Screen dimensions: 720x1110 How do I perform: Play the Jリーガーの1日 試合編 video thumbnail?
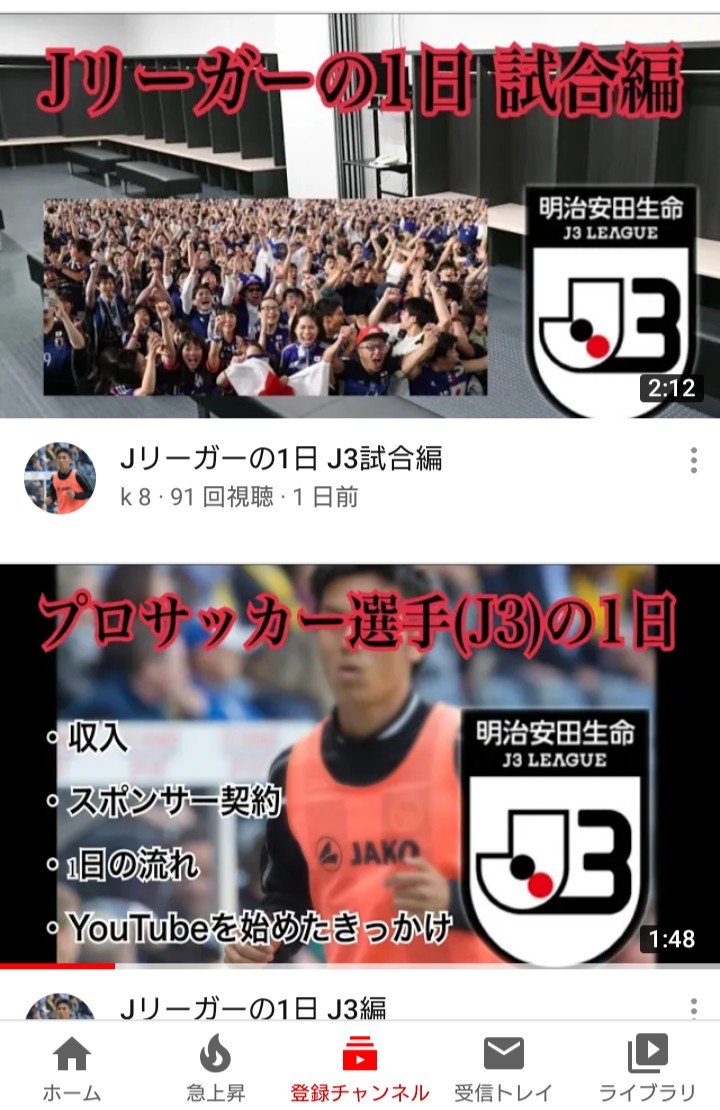coord(360,215)
